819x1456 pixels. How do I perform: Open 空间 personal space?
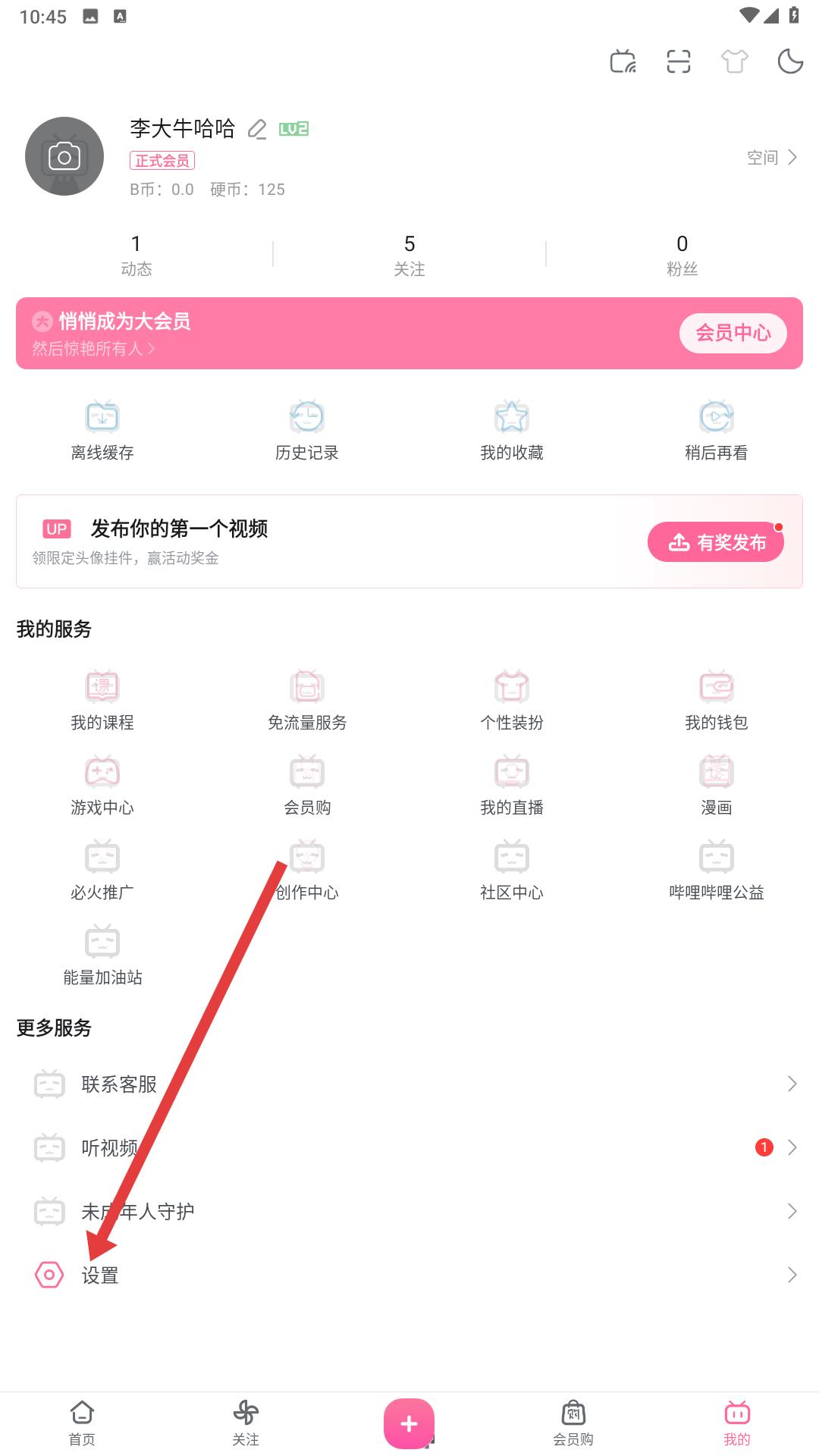tap(771, 157)
